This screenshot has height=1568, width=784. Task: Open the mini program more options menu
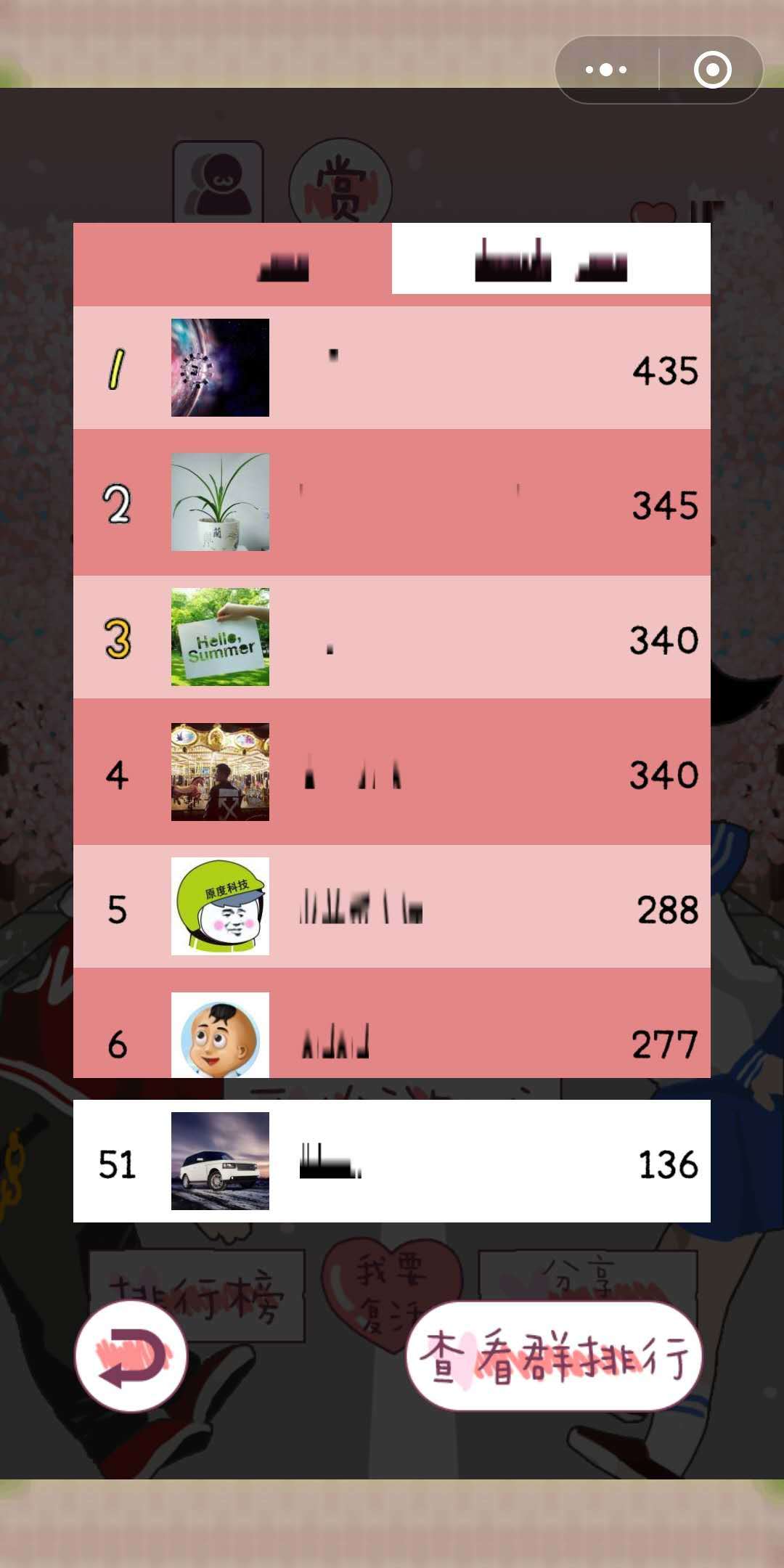click(606, 70)
